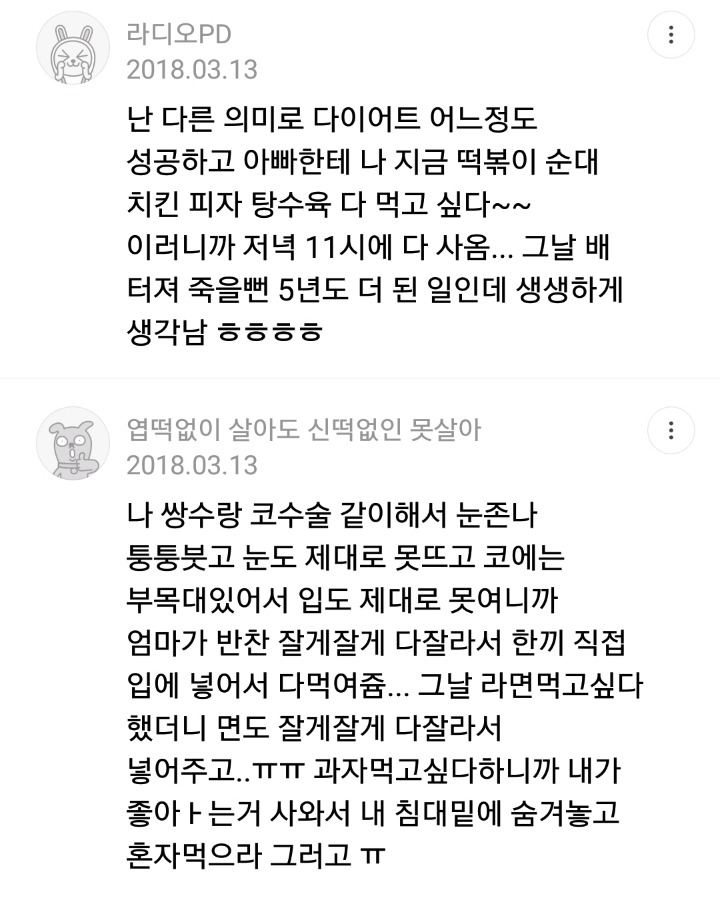Tap the username 라디오PD
720x898 pixels.
179,35
